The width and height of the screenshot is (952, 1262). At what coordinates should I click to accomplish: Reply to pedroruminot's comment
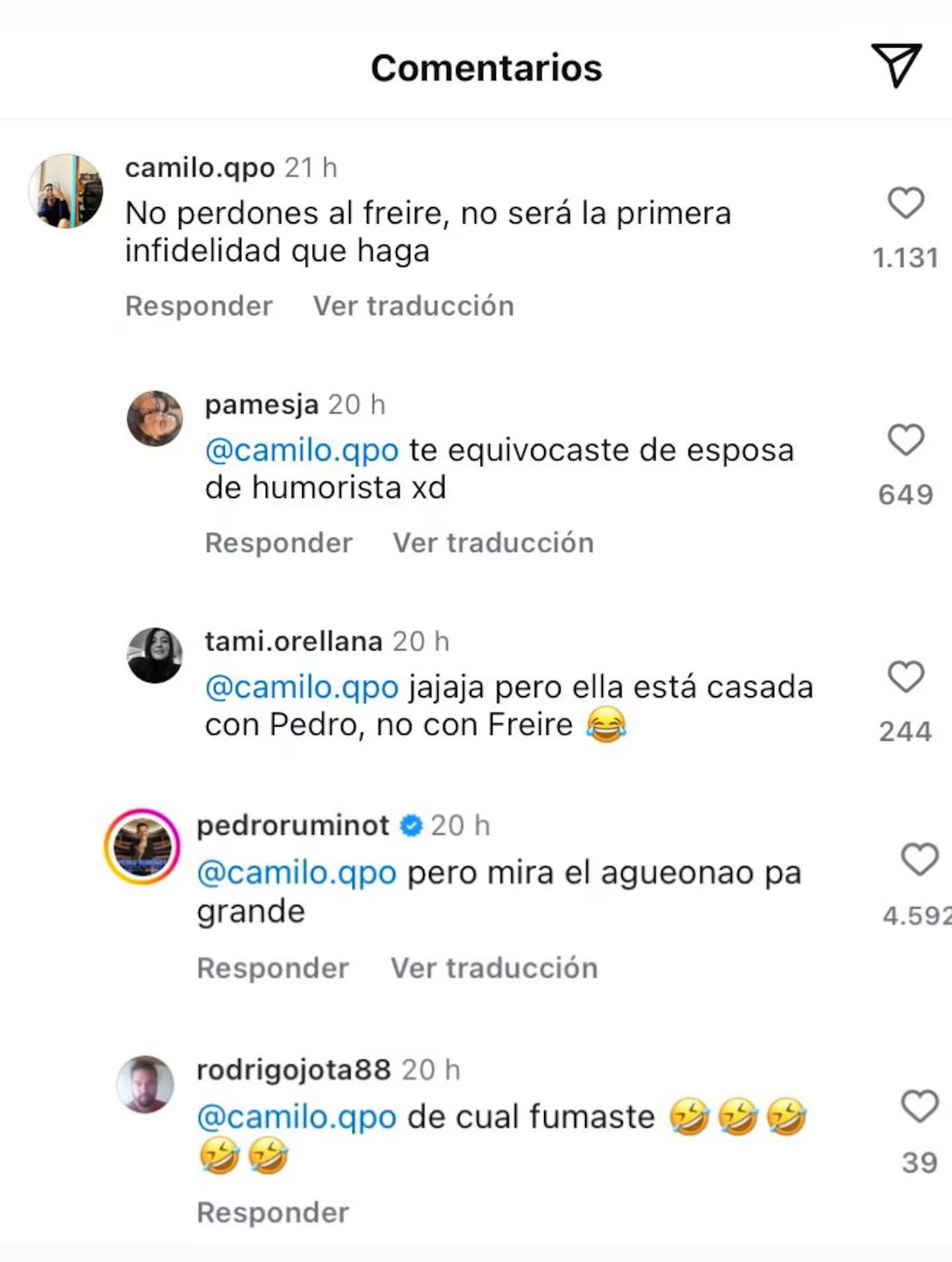[x=272, y=968]
